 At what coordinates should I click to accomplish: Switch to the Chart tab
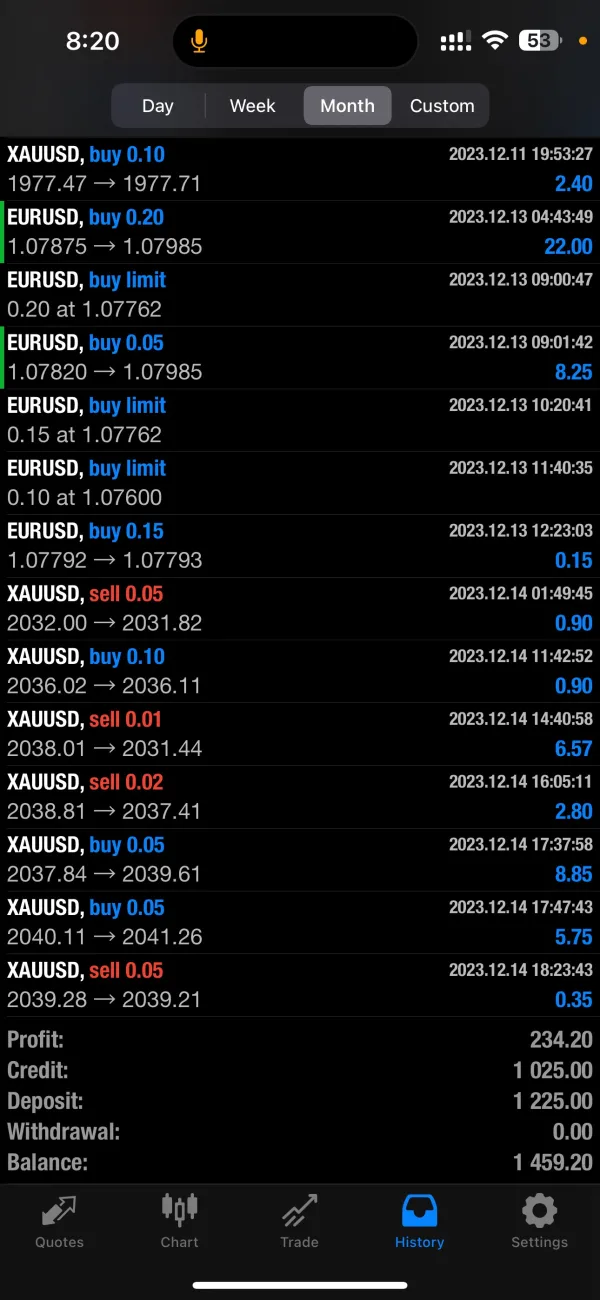click(x=179, y=1222)
